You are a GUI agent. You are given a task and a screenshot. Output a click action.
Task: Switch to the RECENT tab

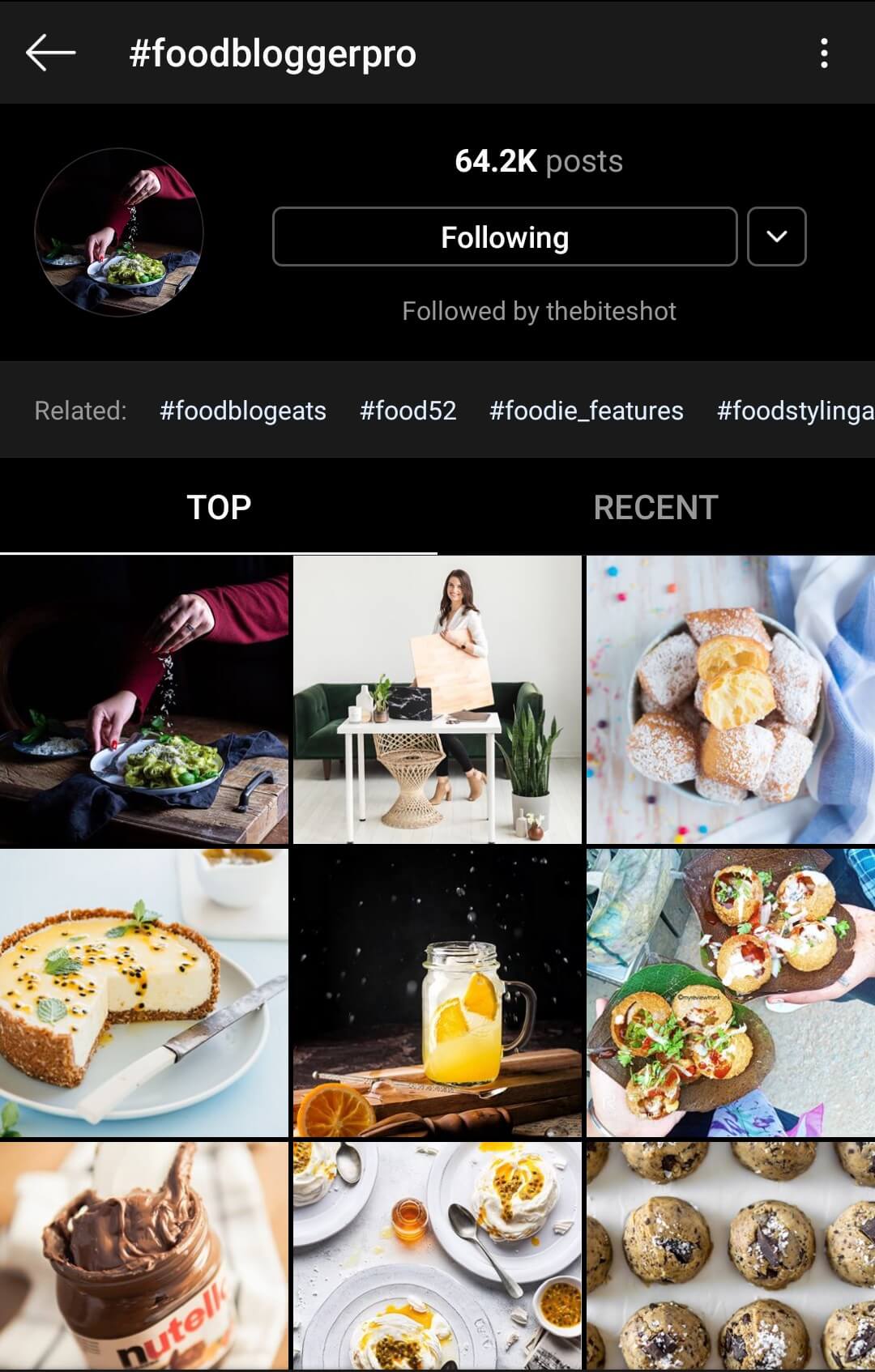pos(655,507)
